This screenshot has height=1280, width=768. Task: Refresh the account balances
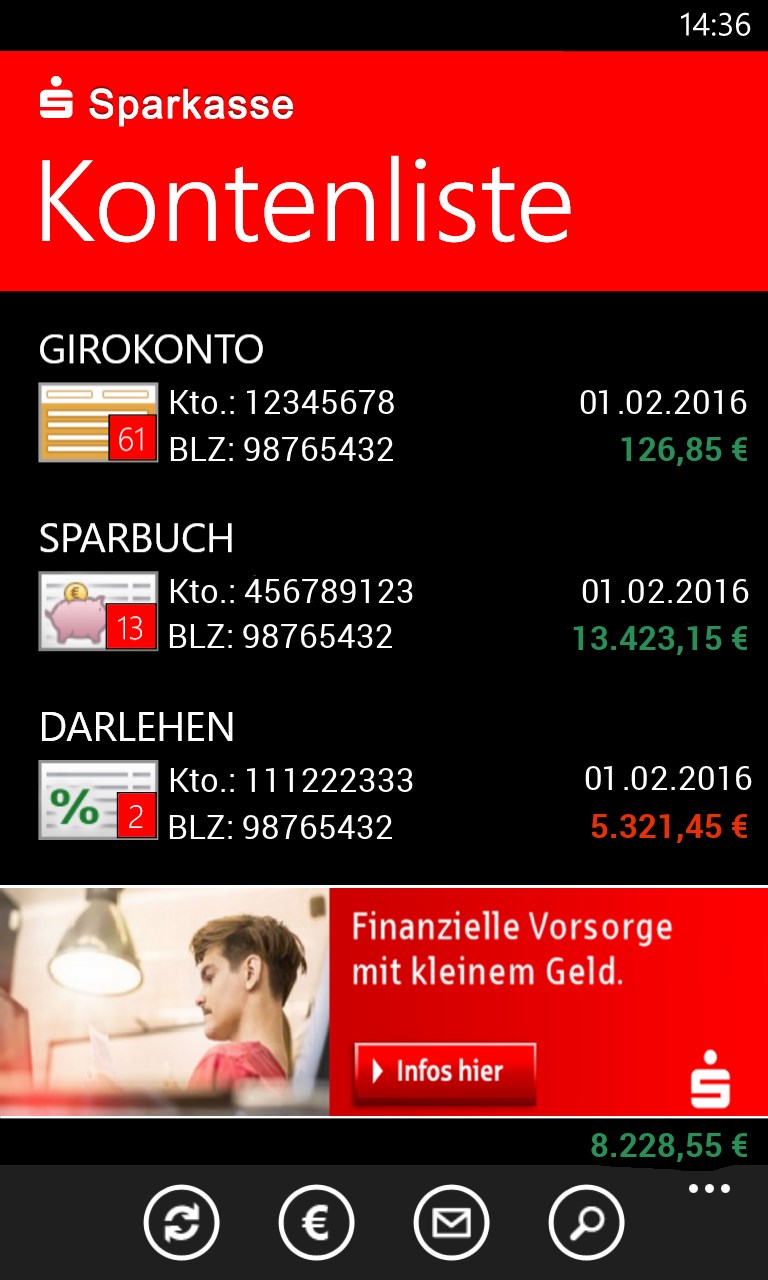pos(181,1222)
